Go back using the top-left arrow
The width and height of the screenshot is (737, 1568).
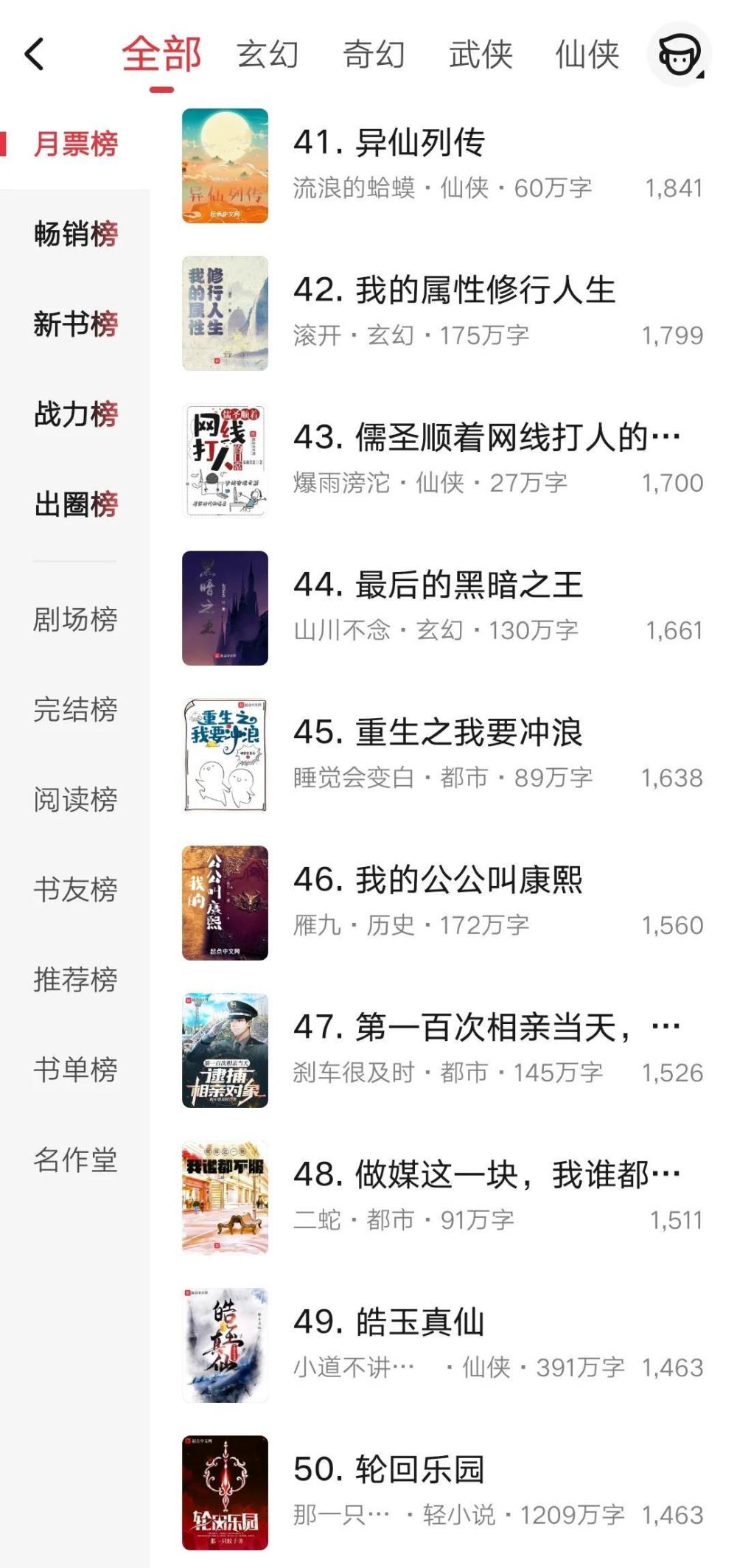tap(35, 55)
